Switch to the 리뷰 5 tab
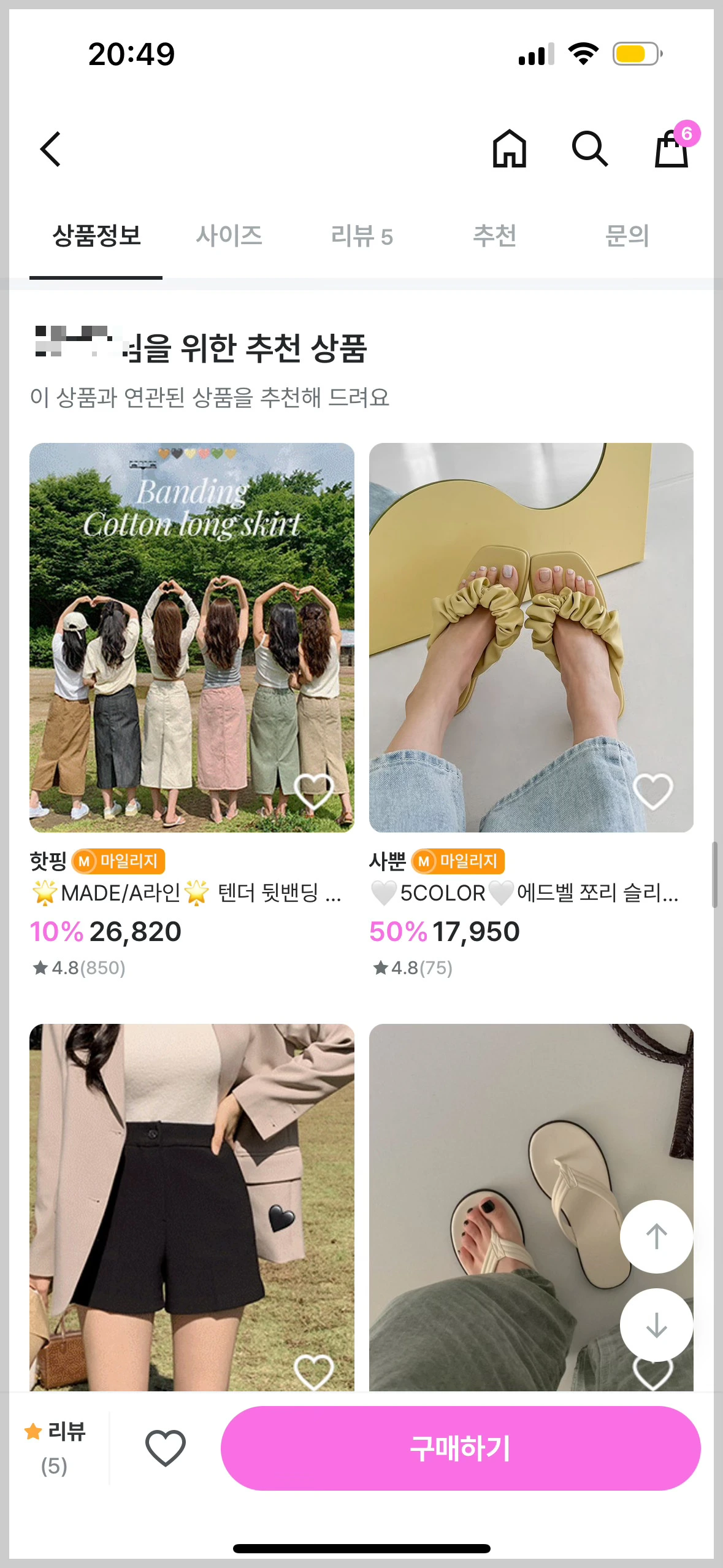The height and width of the screenshot is (1568, 723). tap(362, 236)
